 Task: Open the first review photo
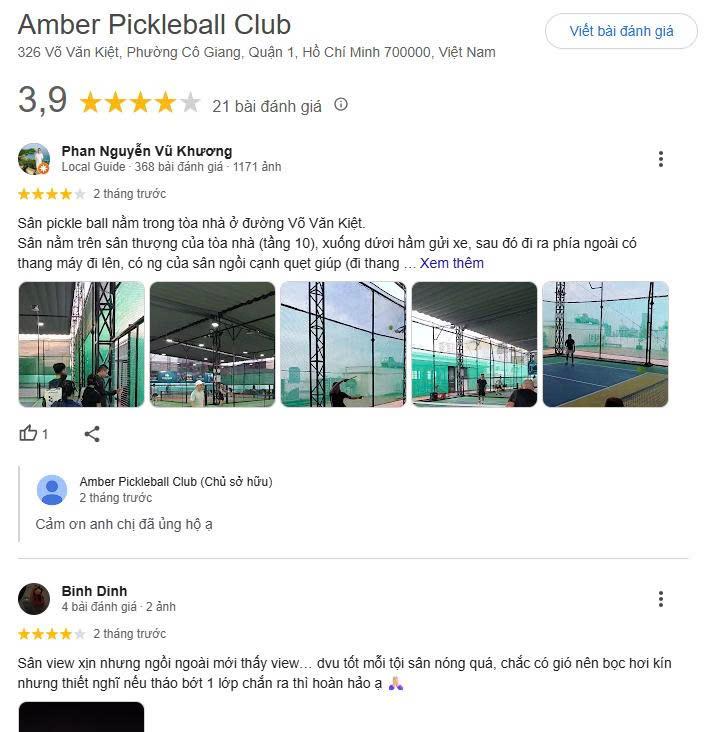click(81, 344)
